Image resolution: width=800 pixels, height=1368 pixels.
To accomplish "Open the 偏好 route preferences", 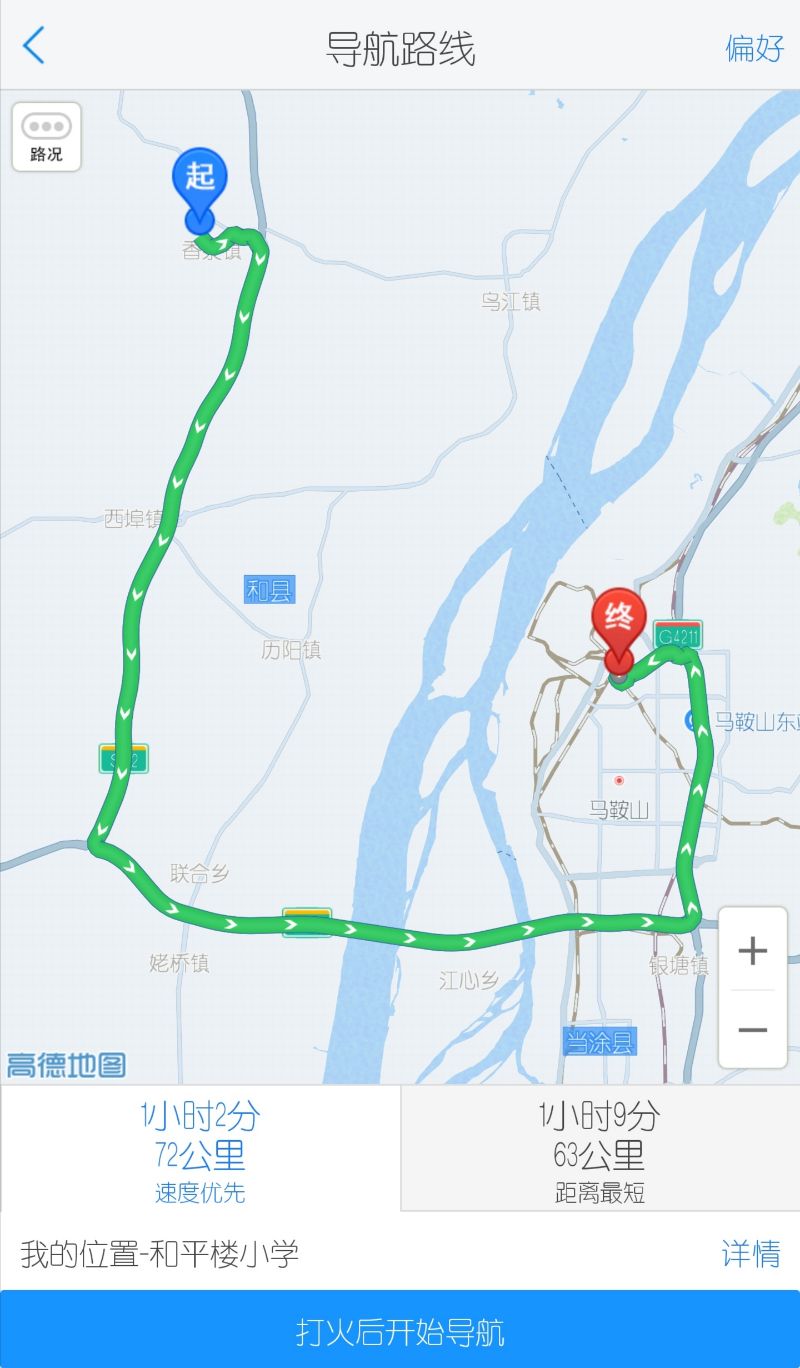I will (754, 47).
